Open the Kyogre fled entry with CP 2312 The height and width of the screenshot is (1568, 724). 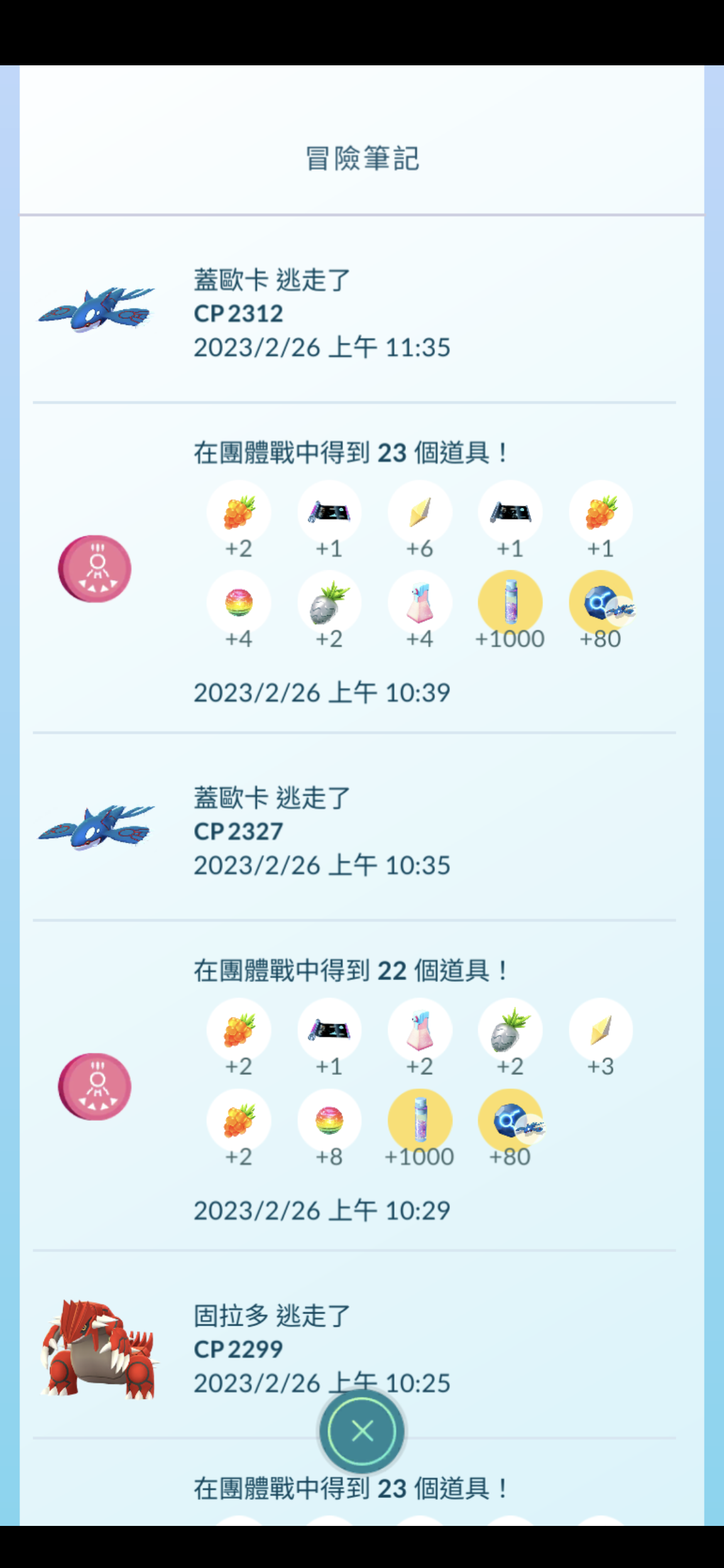(x=322, y=313)
